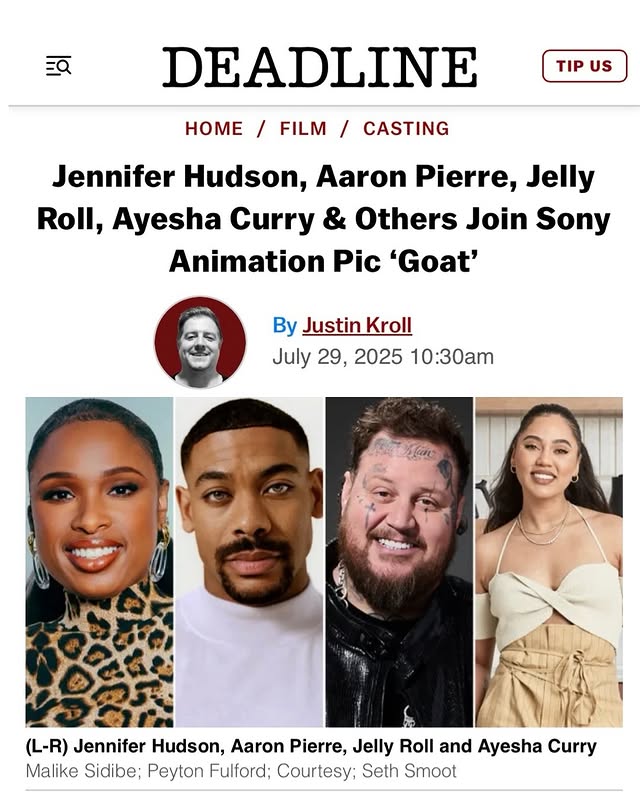Viewport: 640px width, 800px height.
Task: Open the menu and search icon
Action: click(x=59, y=66)
